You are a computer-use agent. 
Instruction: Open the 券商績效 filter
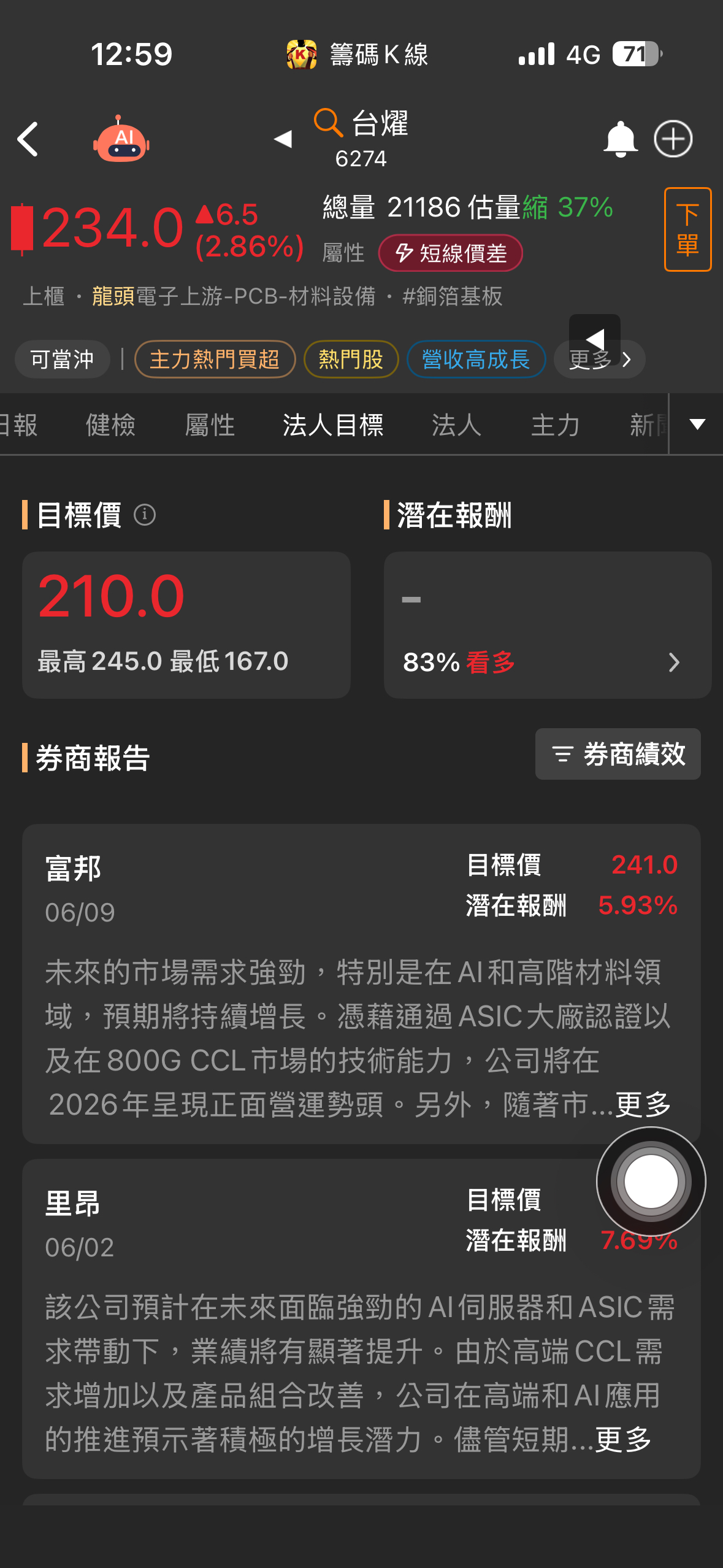click(x=618, y=754)
